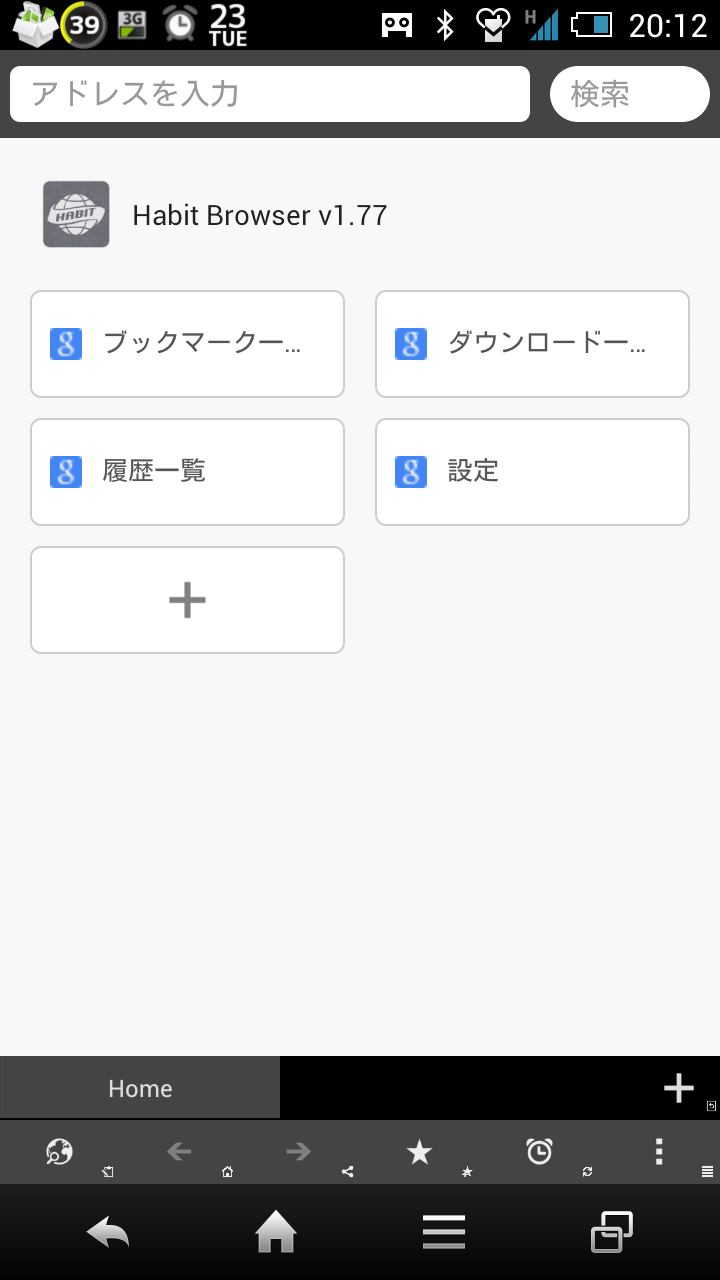Tap the 検索 search button
Viewport: 720px width, 1280px height.
click(628, 94)
